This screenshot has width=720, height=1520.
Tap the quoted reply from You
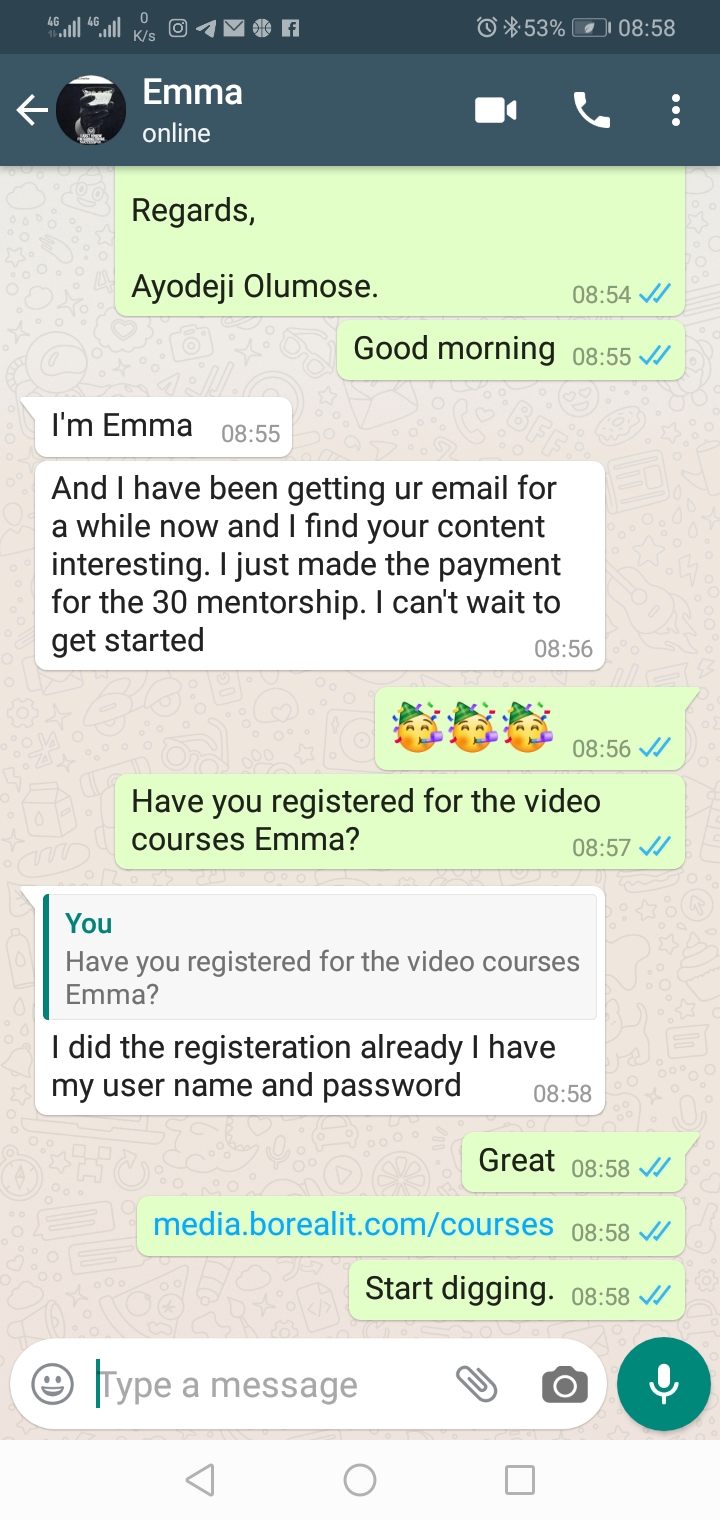click(320, 957)
